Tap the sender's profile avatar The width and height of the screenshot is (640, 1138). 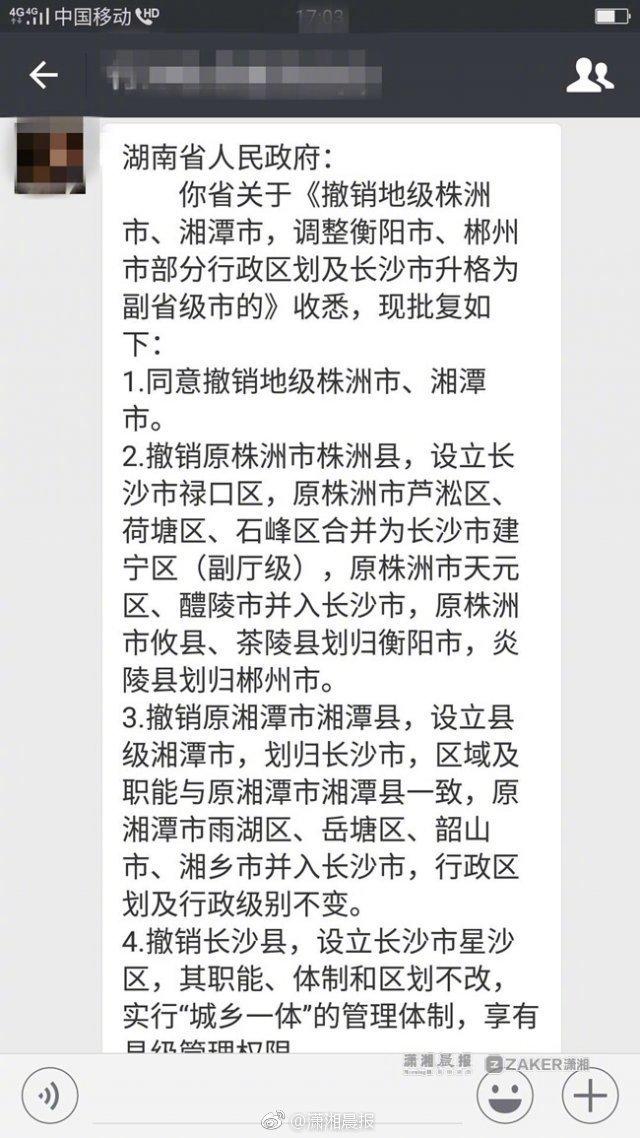[x=50, y=159]
